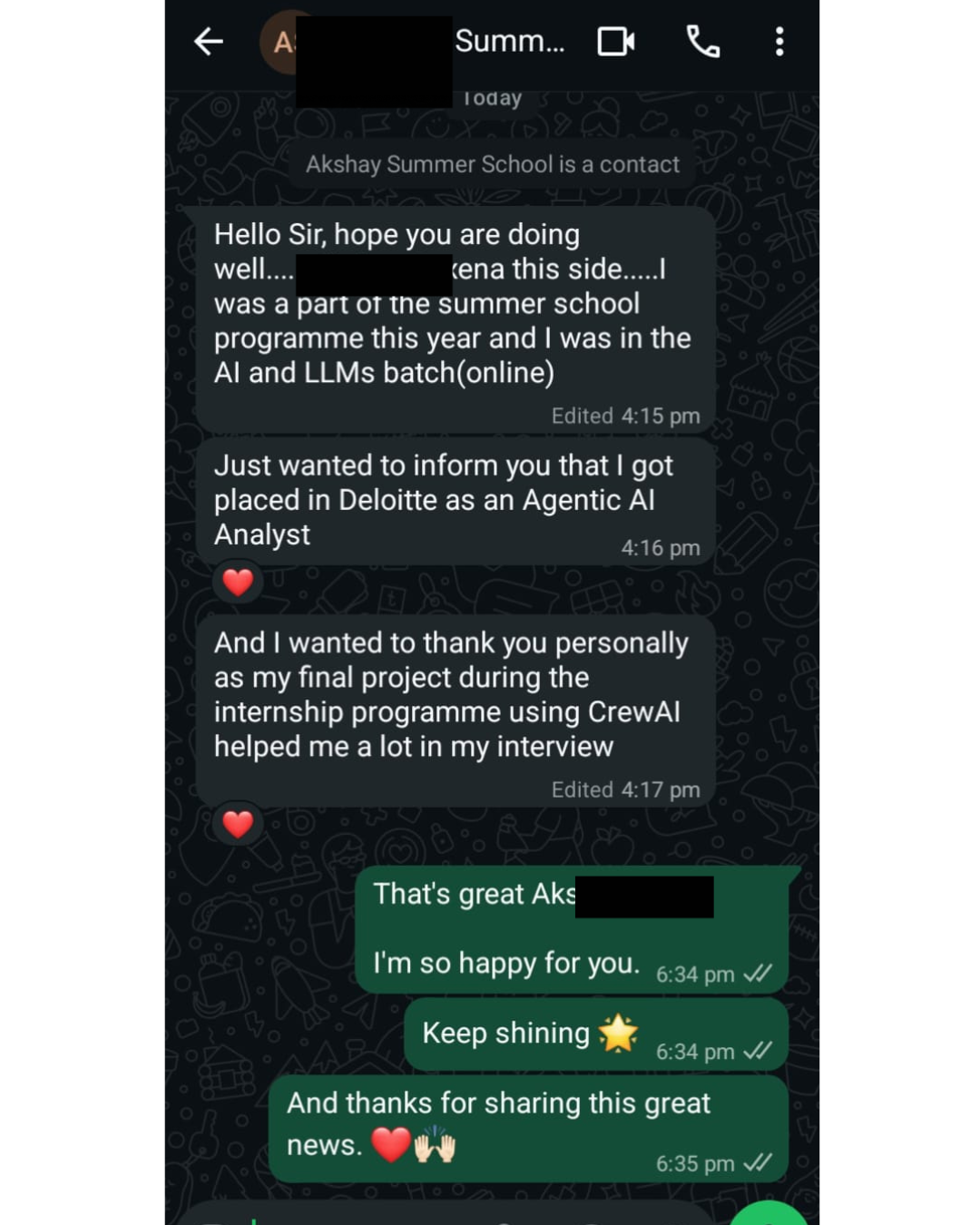The height and width of the screenshot is (1225, 980).
Task: View heart reaction under the Deloitte message
Action: coord(238,582)
